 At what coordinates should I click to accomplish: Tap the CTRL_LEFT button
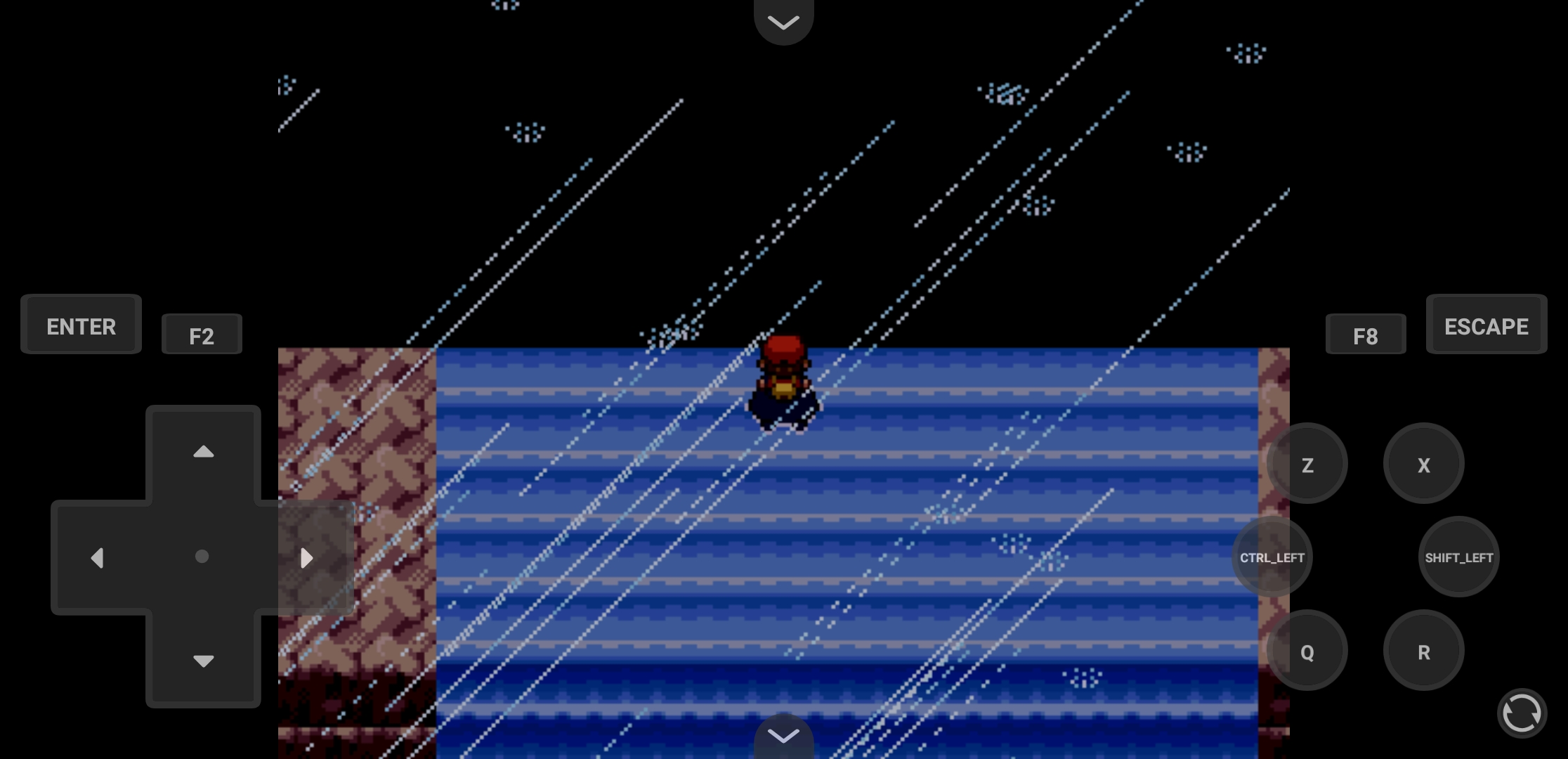1272,557
